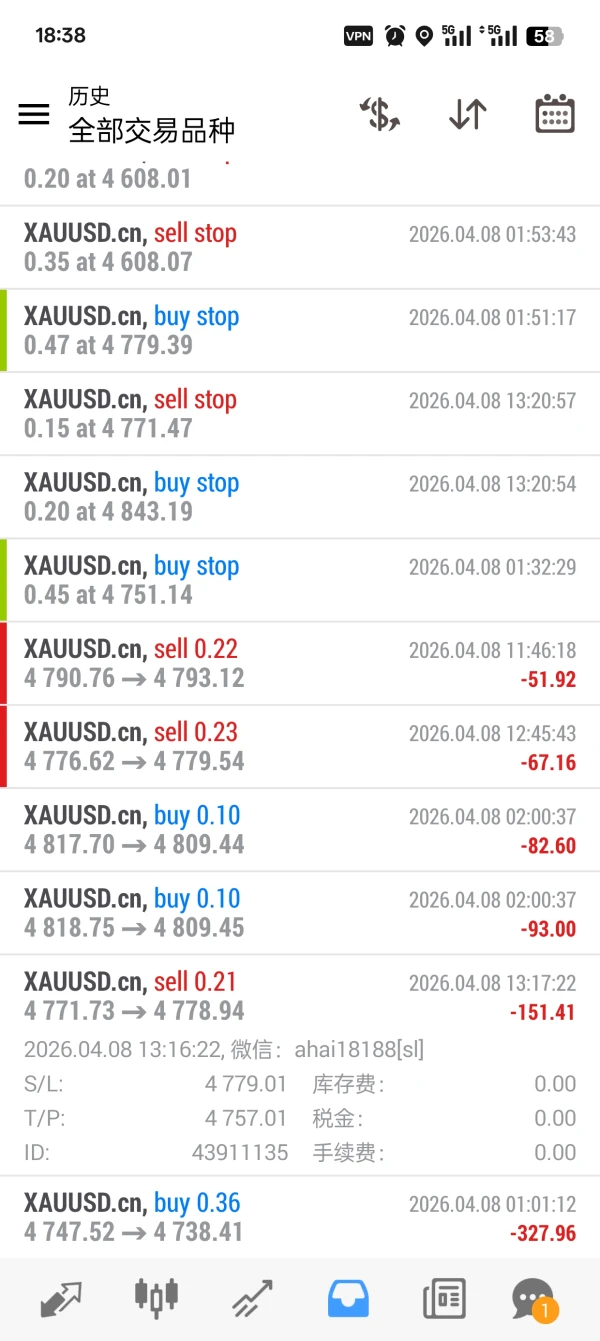The height and width of the screenshot is (1341, 600).
Task: Change history sort order
Action: [x=467, y=115]
